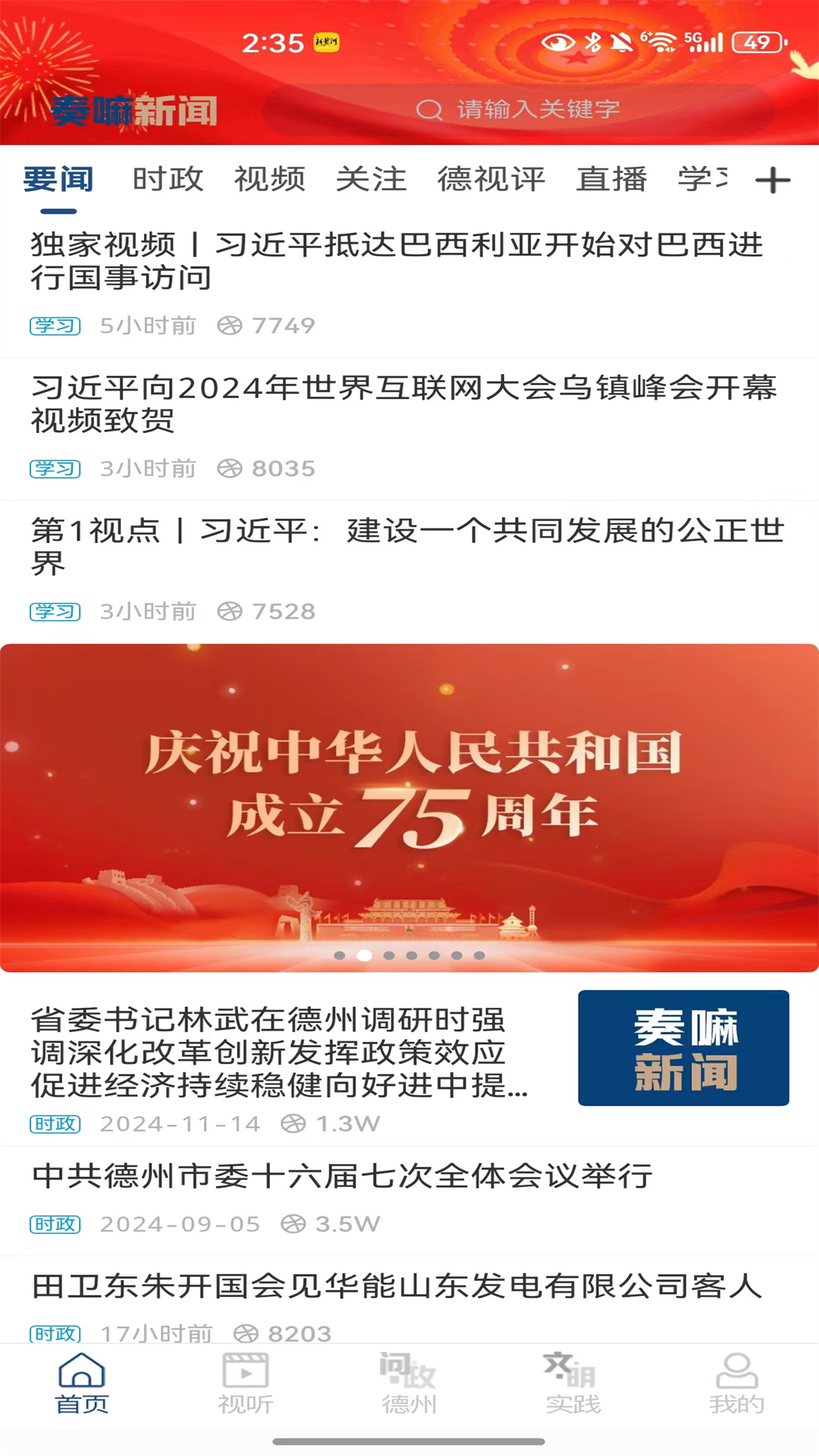
Task: Open the 中共德州市委十六届七次全体会议 article
Action: [345, 1175]
